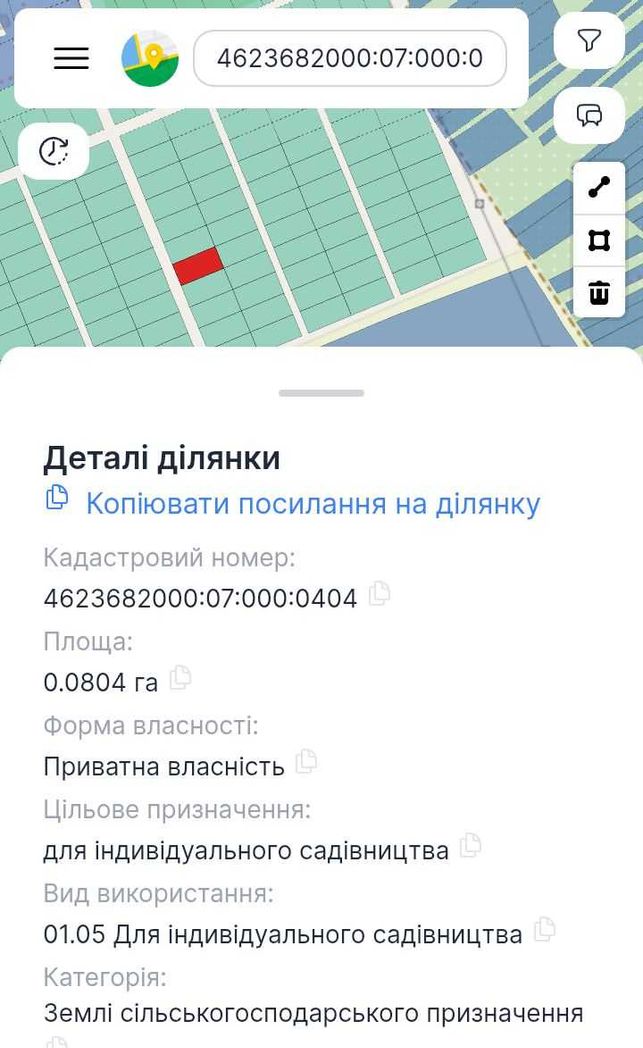Copy the 01.05 usage type value
This screenshot has height=1048, width=643.
(545, 930)
